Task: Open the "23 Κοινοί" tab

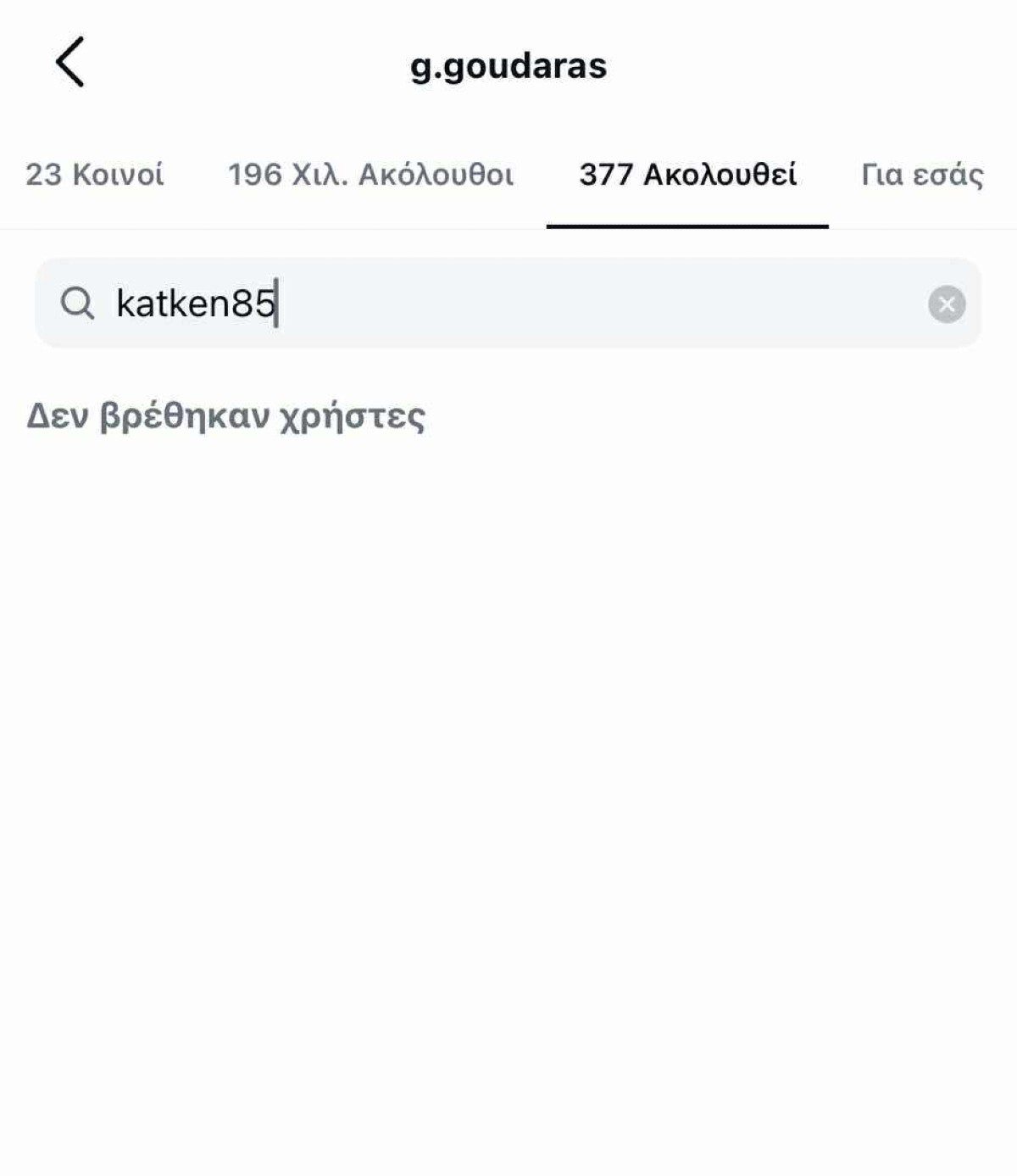Action: pyautogui.click(x=97, y=176)
